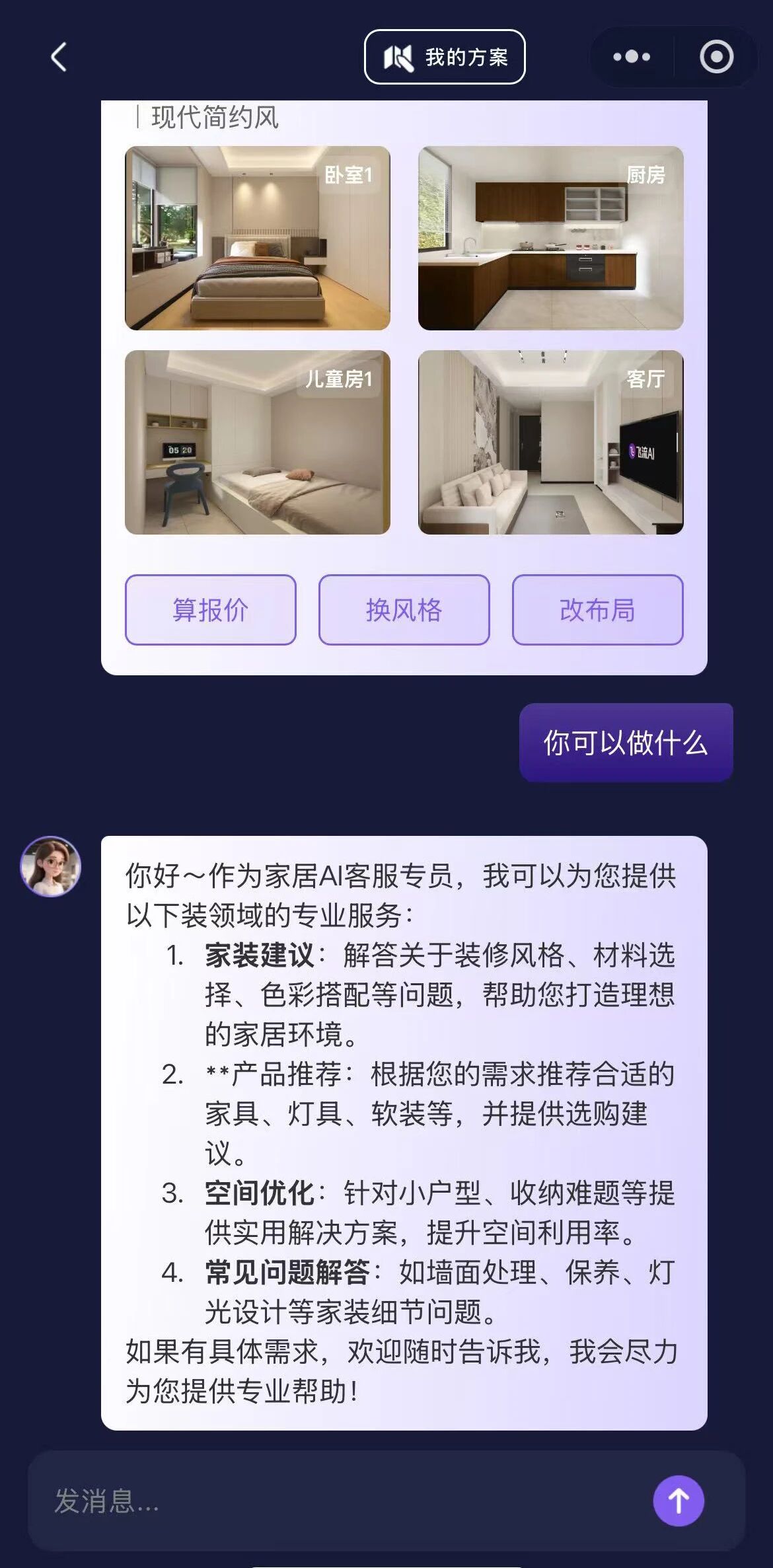Enlarge the 儿童房1 design picture
773x1568 pixels.
click(258, 442)
